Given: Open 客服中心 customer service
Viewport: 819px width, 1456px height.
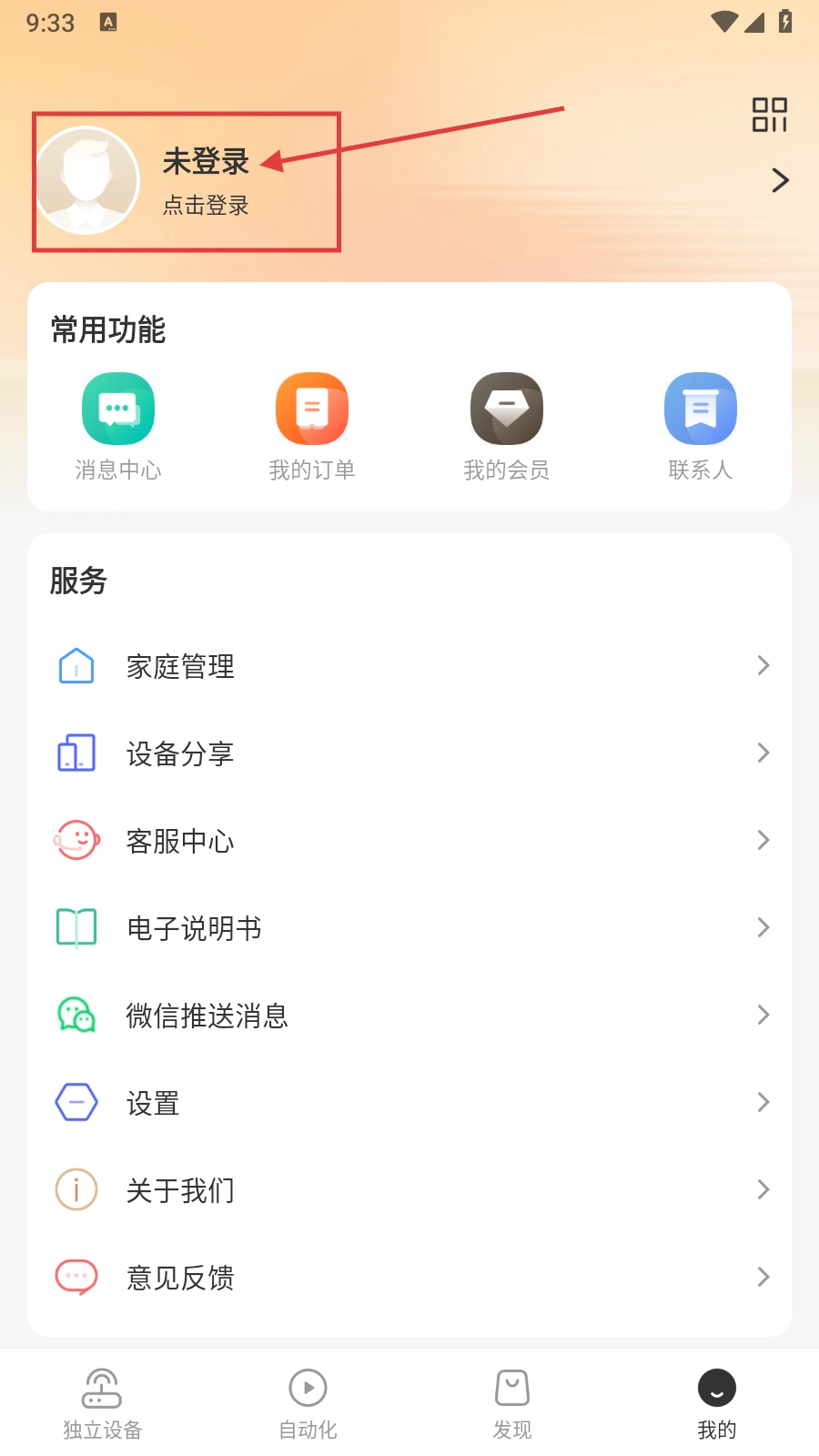Looking at the screenshot, I should click(409, 841).
